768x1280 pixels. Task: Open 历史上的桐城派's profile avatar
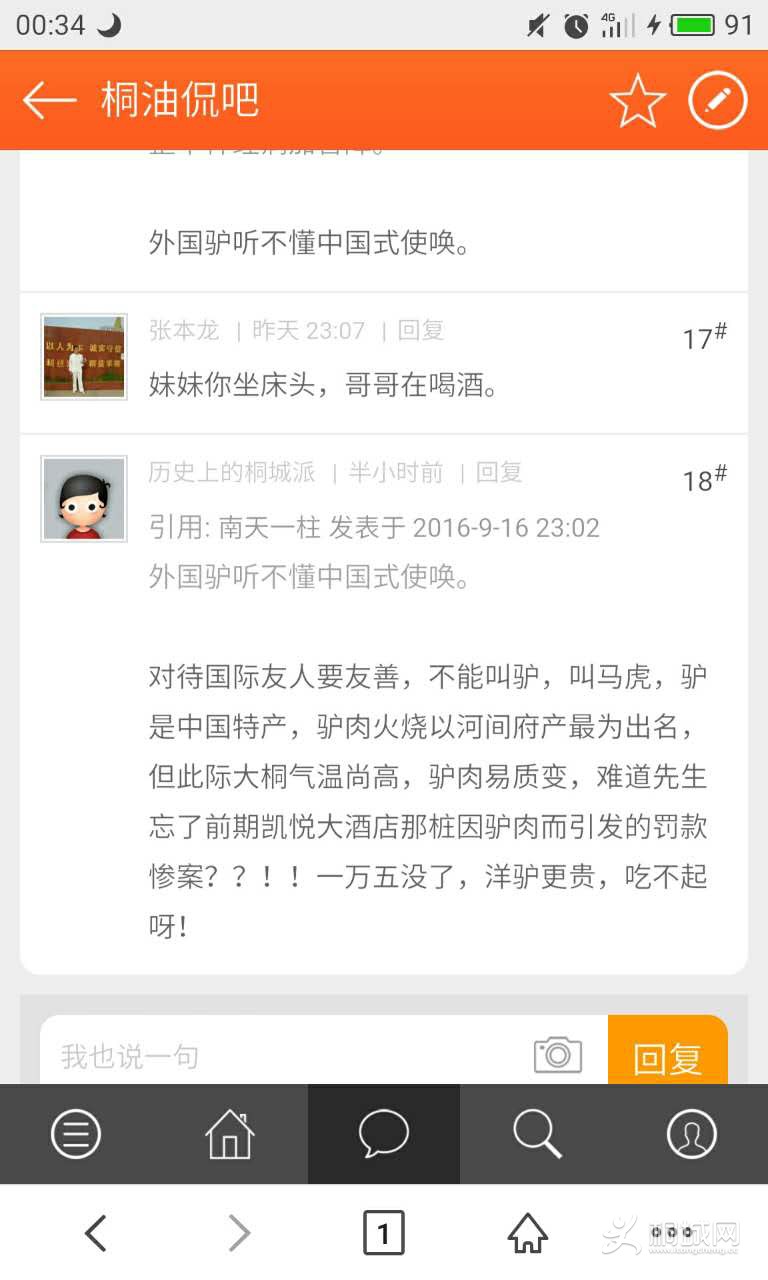click(x=84, y=499)
